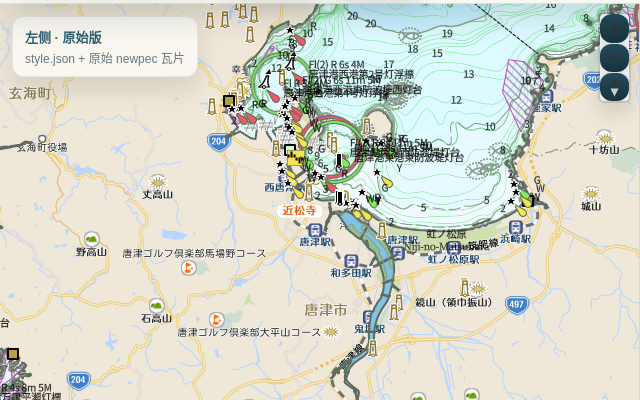Reset the map bearing with the compass
The height and width of the screenshot is (400, 640).
tap(614, 87)
